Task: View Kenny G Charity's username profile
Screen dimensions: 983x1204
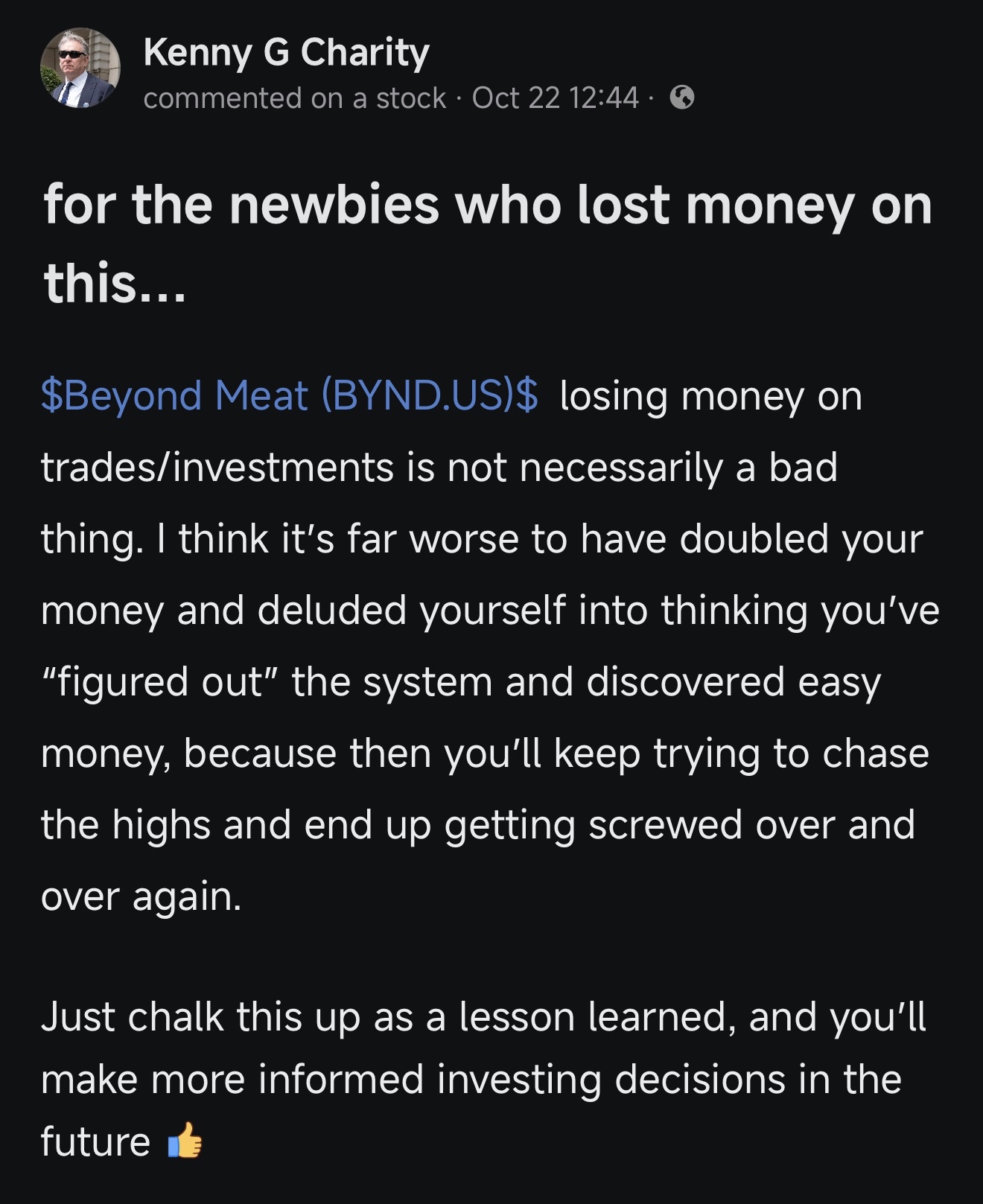Action: [286, 54]
